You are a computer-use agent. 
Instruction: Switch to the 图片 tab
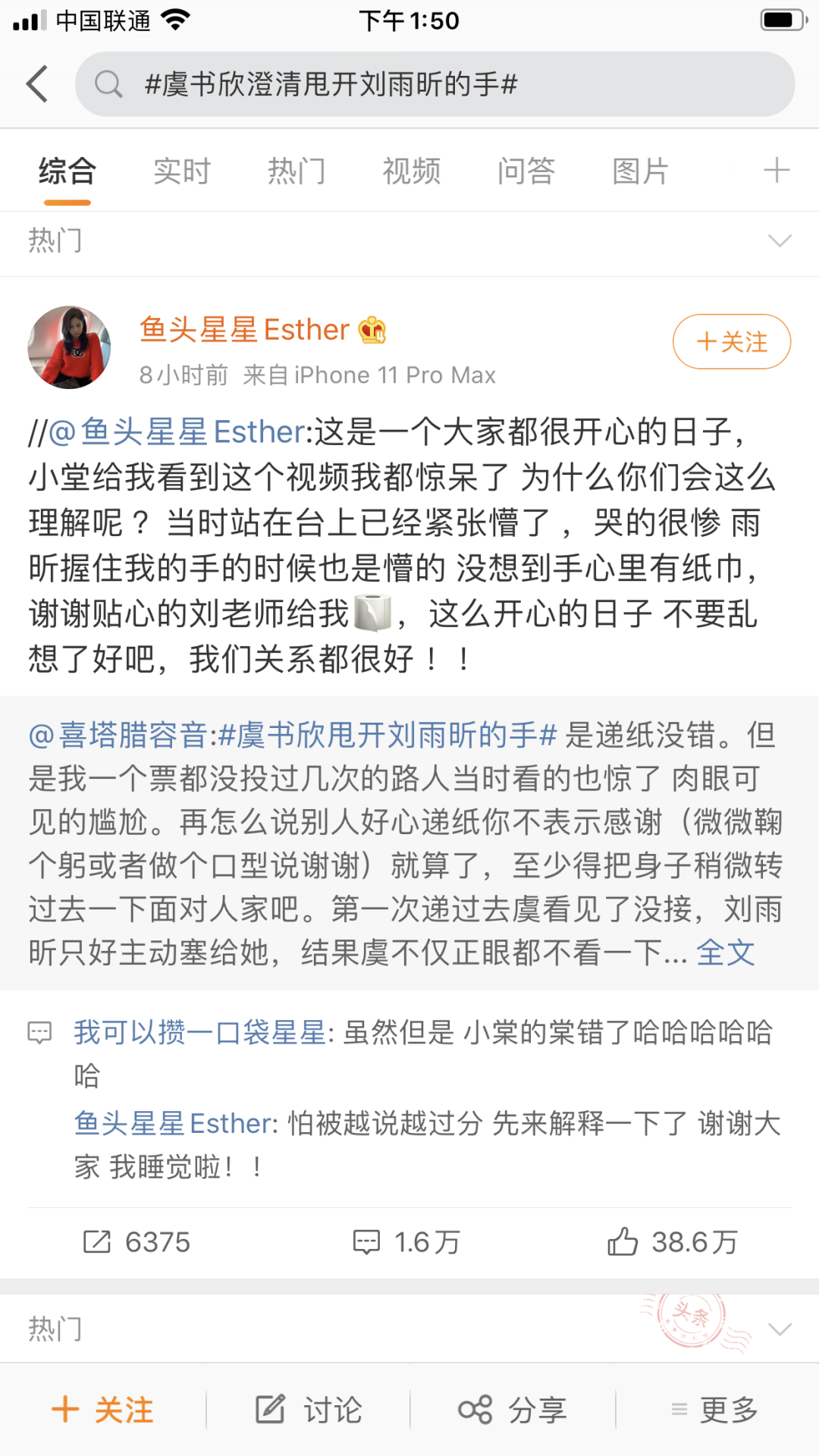[641, 171]
